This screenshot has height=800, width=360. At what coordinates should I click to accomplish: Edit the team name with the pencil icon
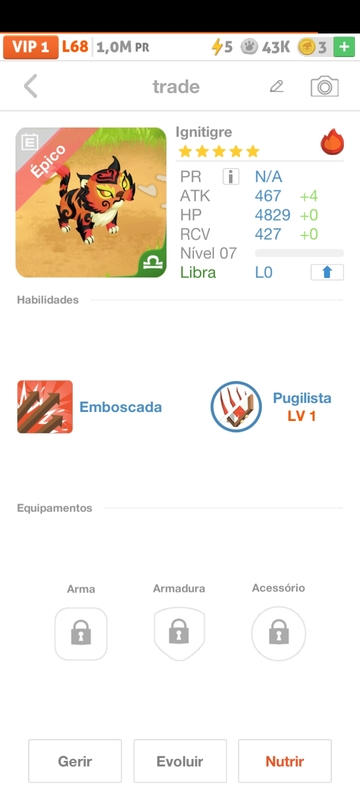276,86
